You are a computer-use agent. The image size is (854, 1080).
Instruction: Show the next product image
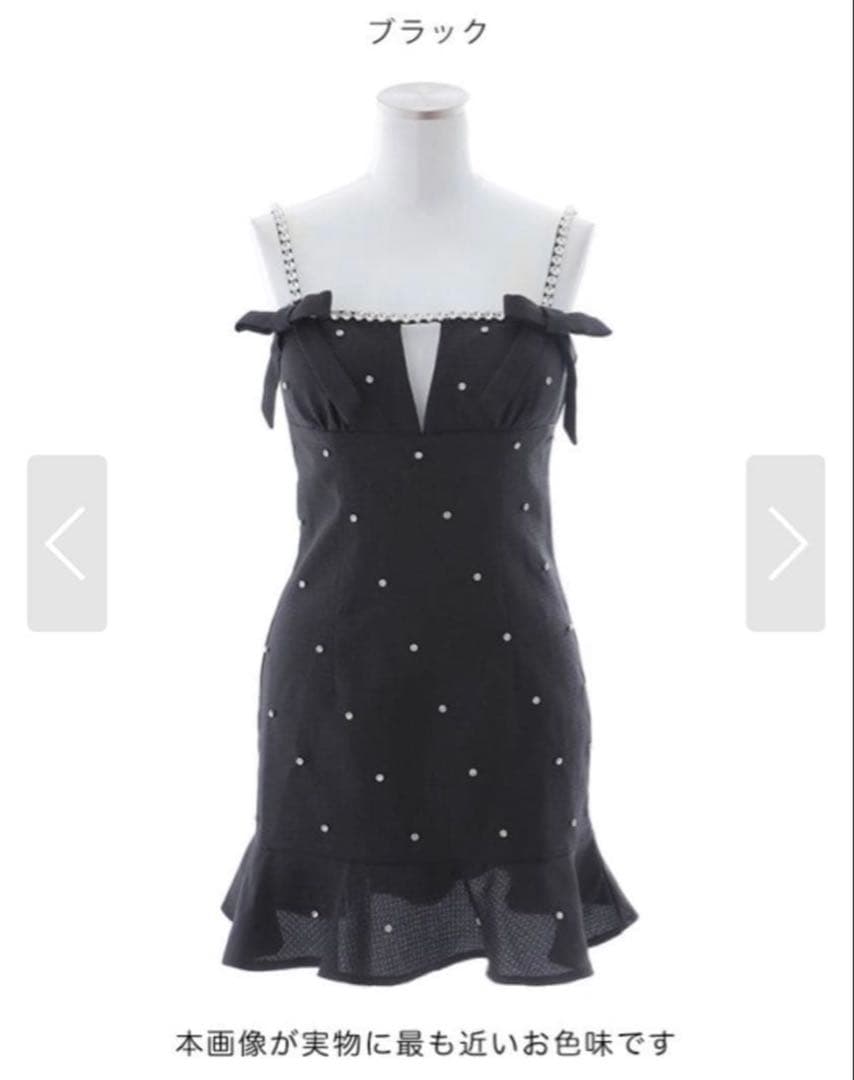click(785, 543)
